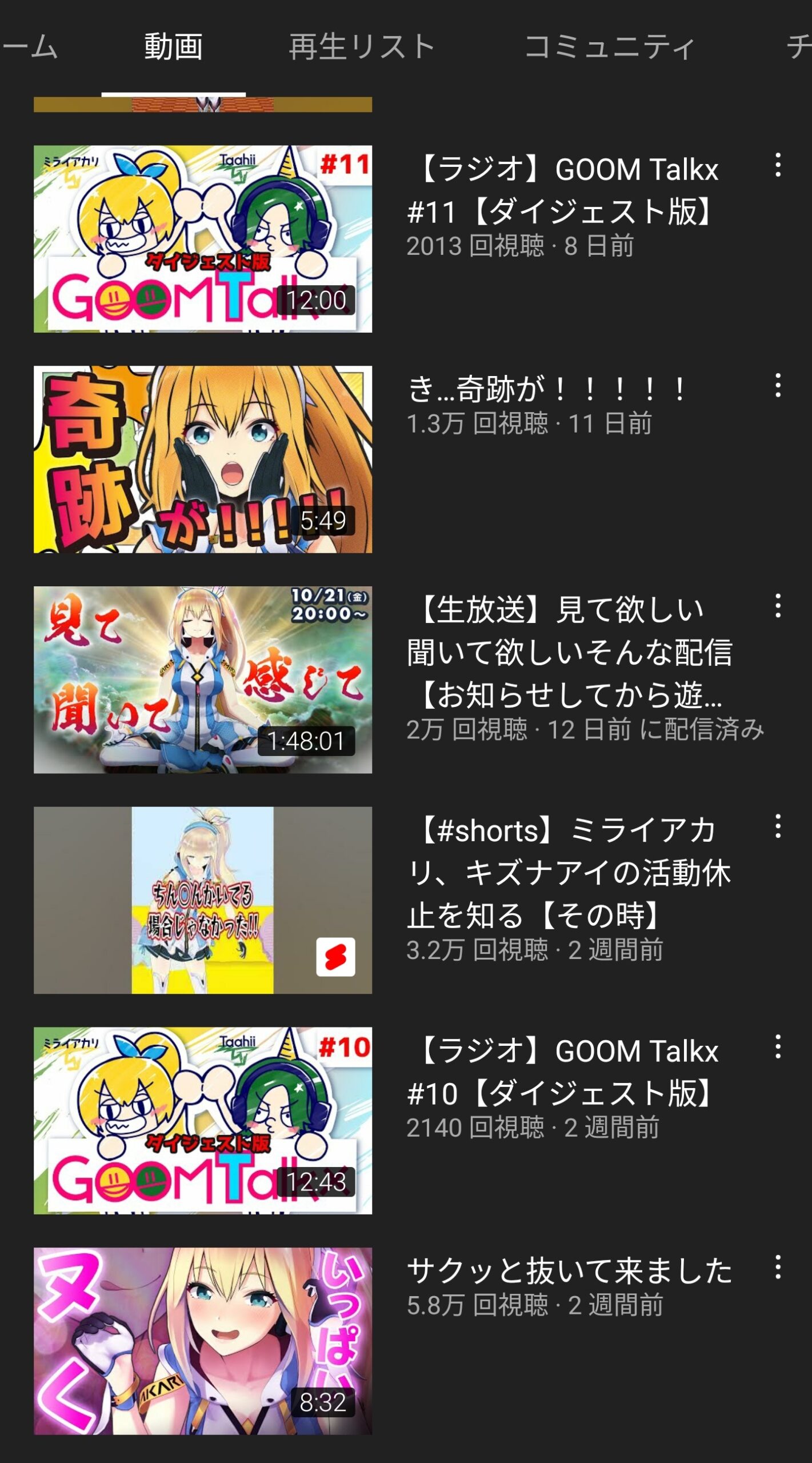Viewport: 812px width, 1463px height.
Task: Open options for き…奇跡が video
Action: (x=777, y=386)
